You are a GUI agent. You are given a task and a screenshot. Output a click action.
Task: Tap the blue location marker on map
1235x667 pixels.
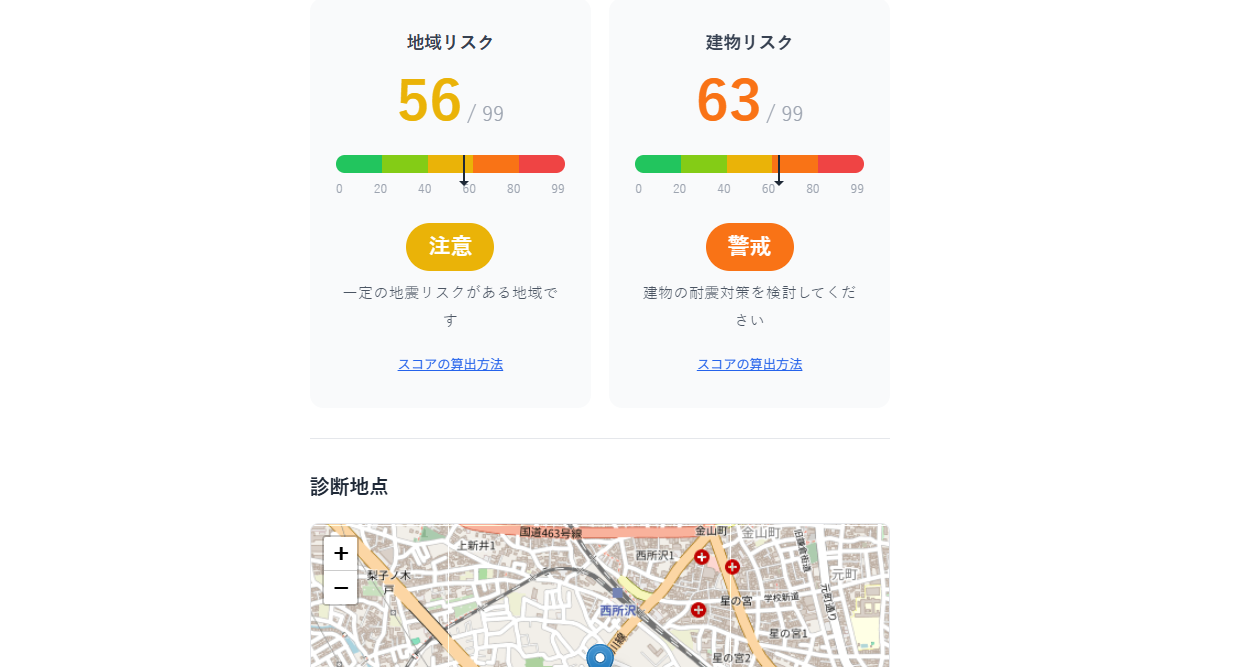click(x=600, y=657)
